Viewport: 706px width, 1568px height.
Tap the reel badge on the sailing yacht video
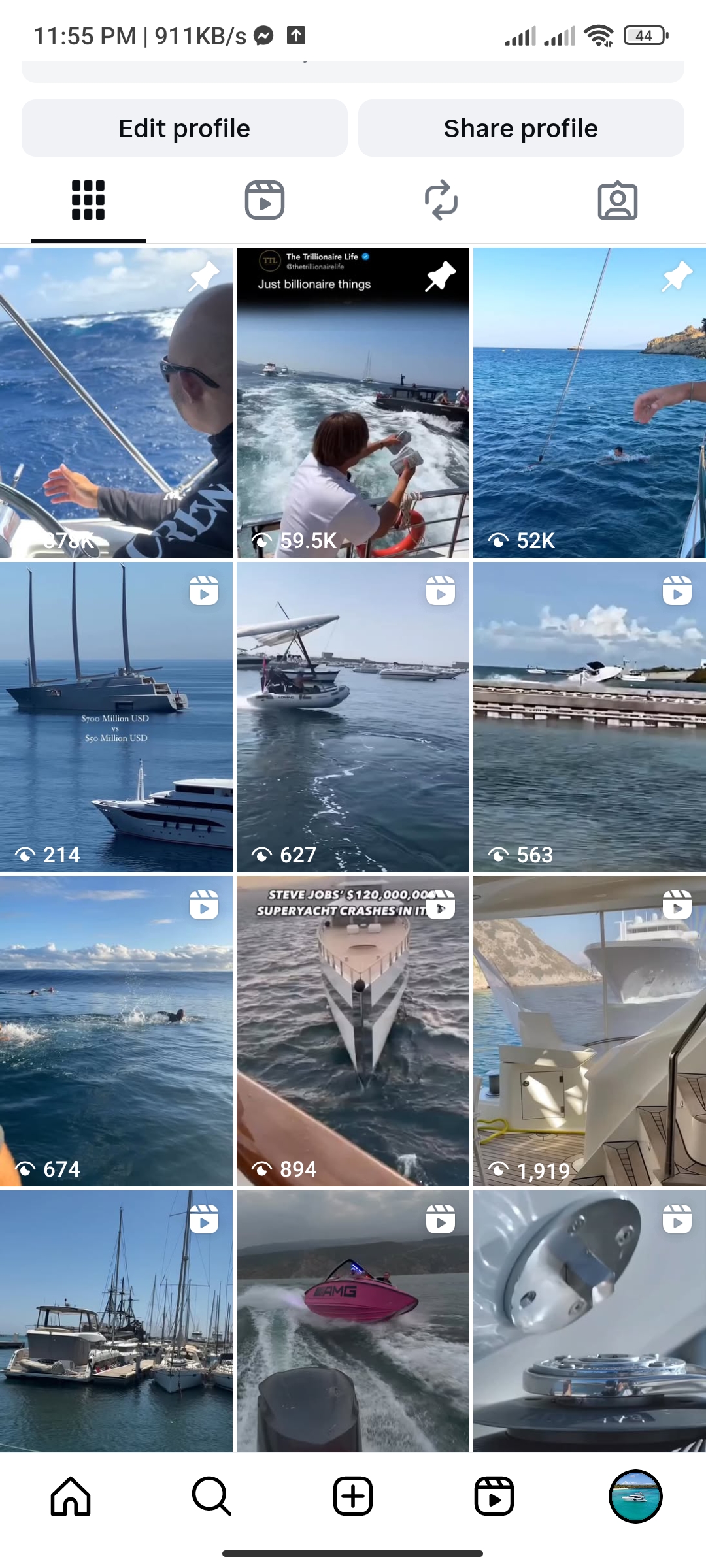[x=203, y=591]
